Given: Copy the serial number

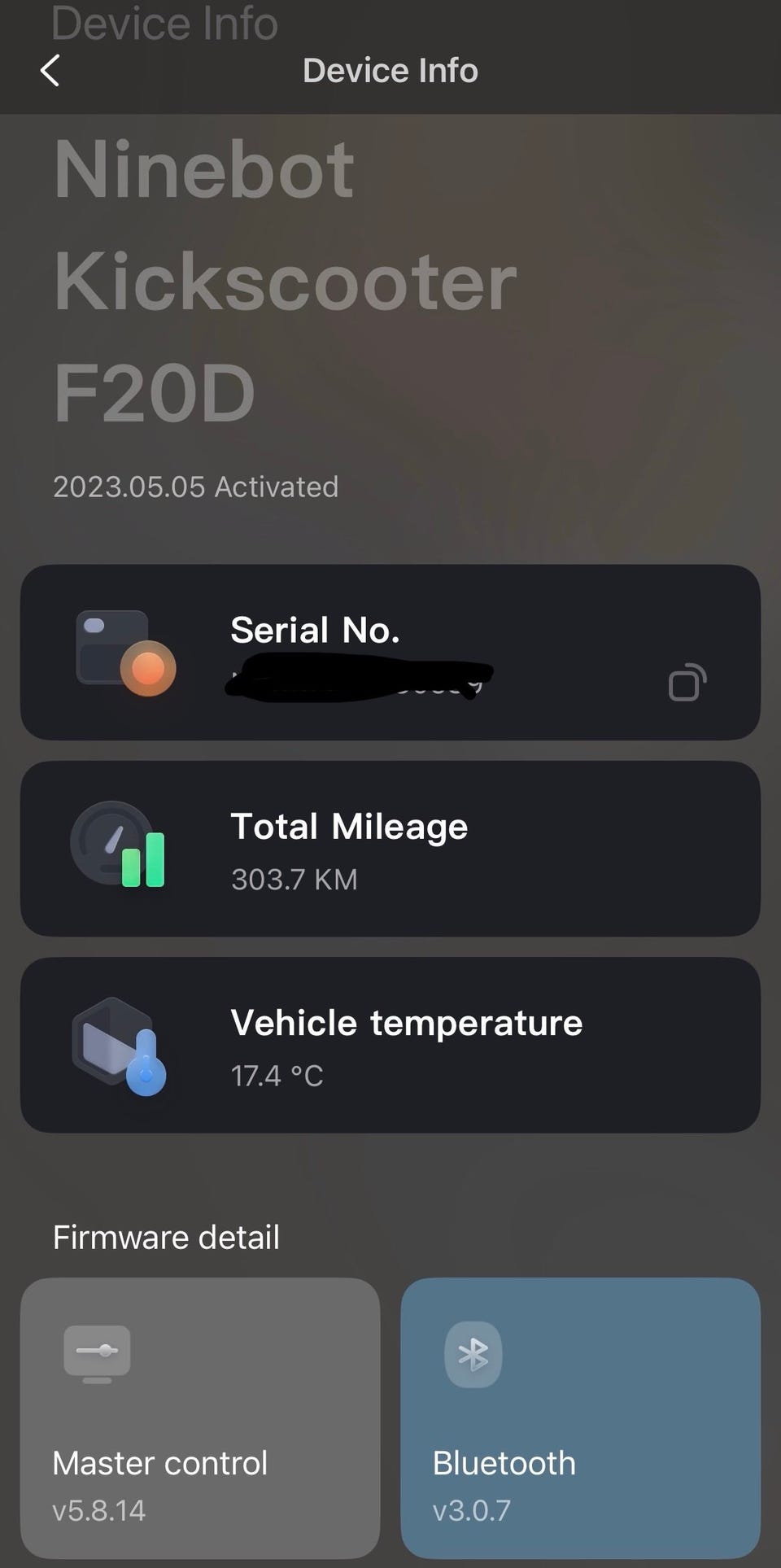Looking at the screenshot, I should [x=687, y=683].
